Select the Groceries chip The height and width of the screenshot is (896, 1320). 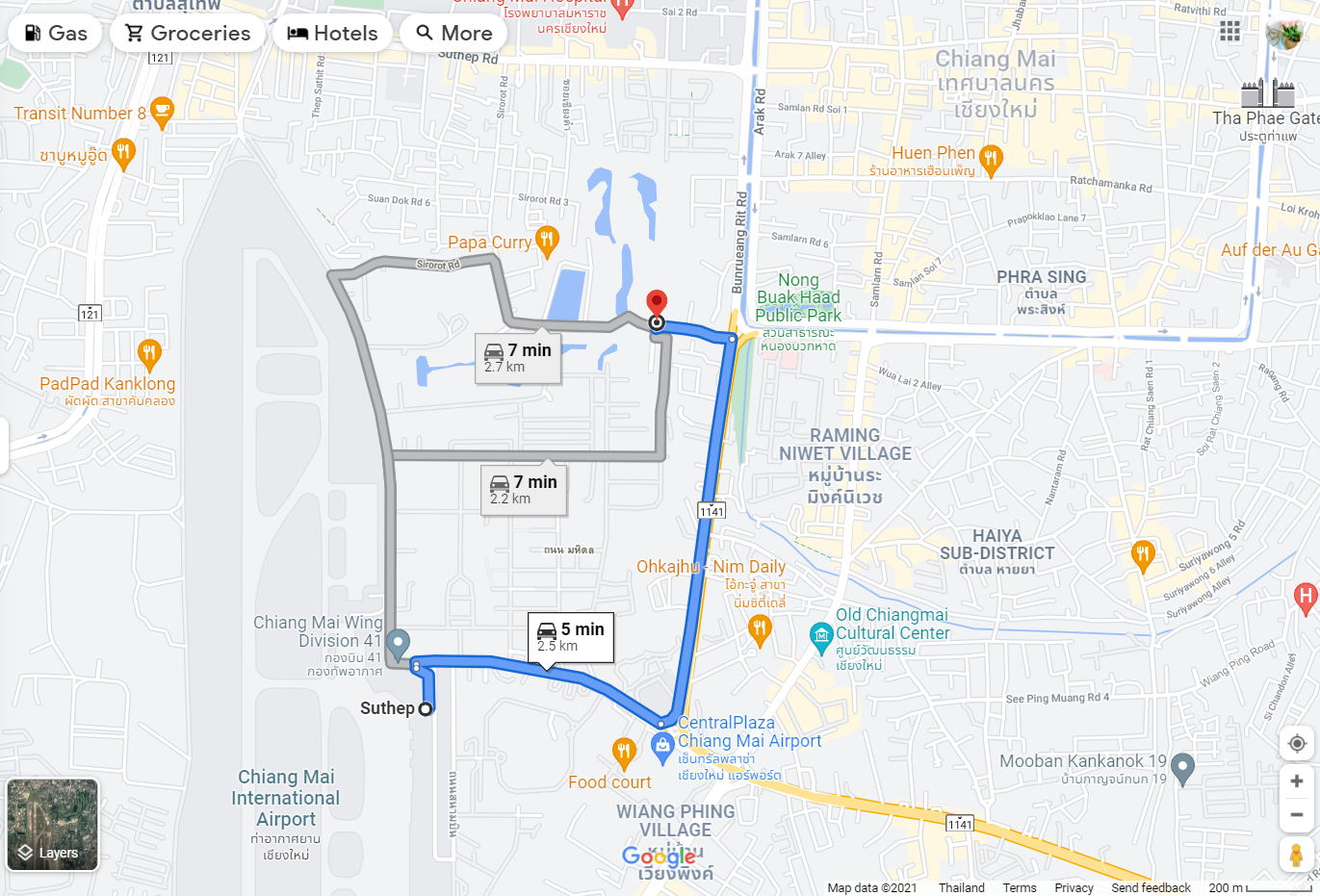188,33
